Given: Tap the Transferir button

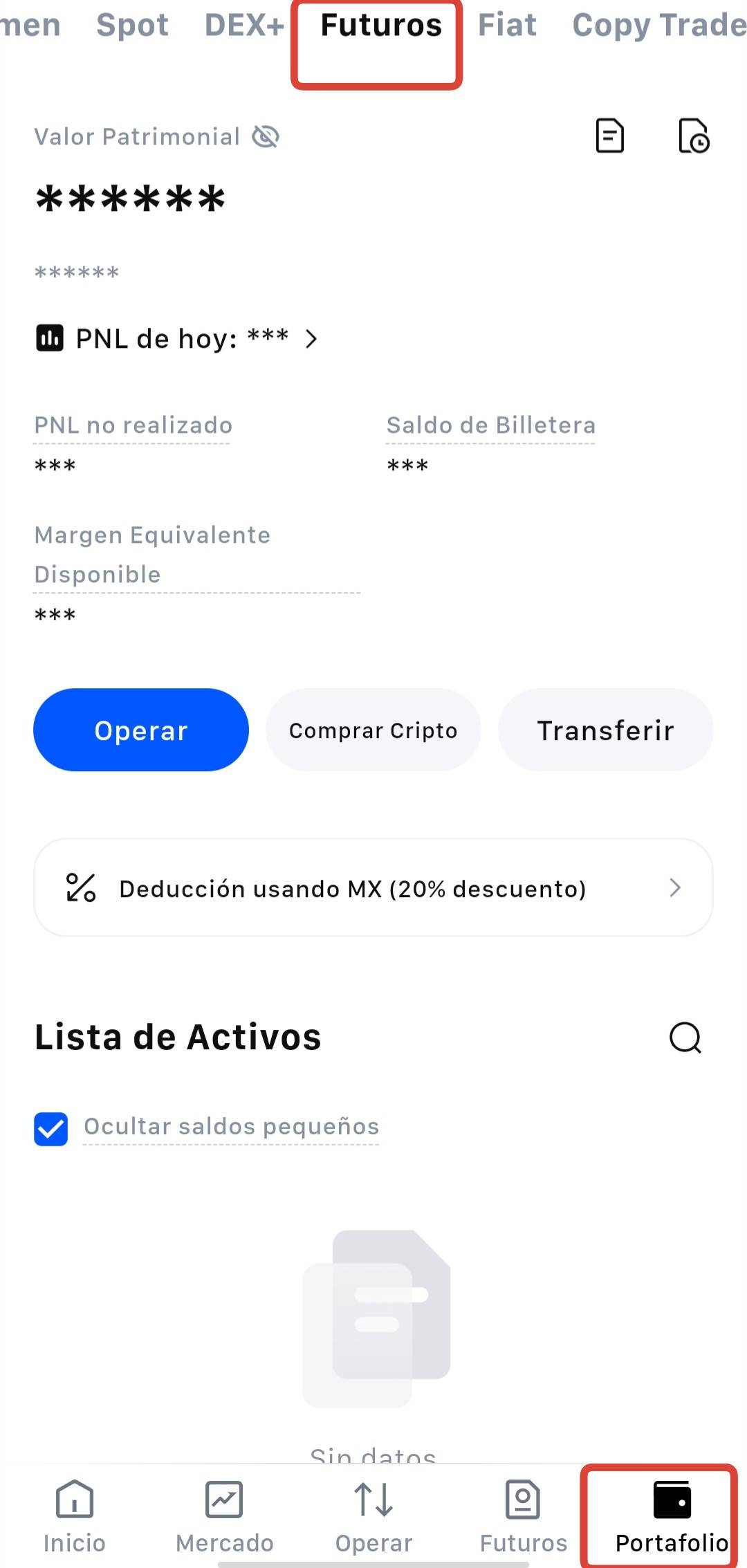Looking at the screenshot, I should [605, 730].
